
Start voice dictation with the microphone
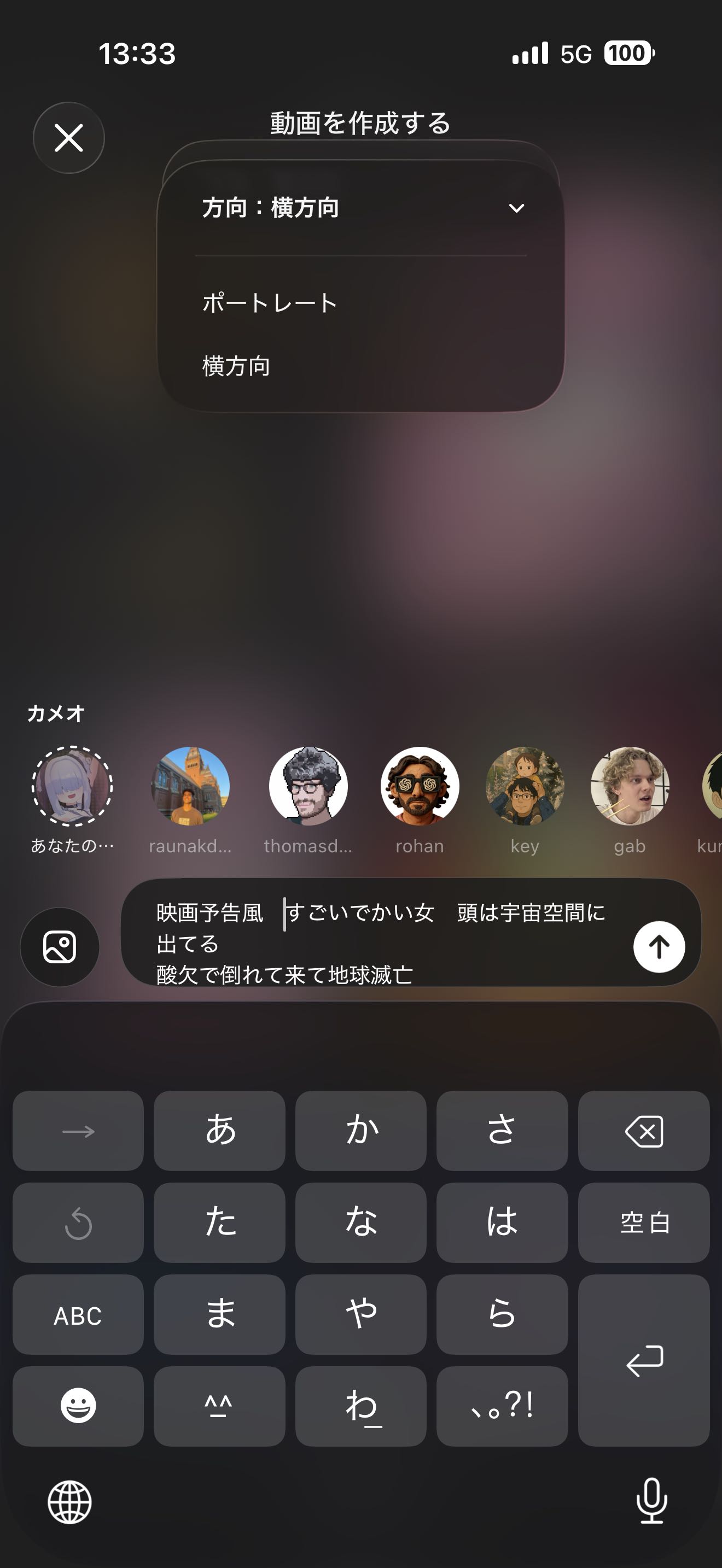click(x=651, y=1501)
